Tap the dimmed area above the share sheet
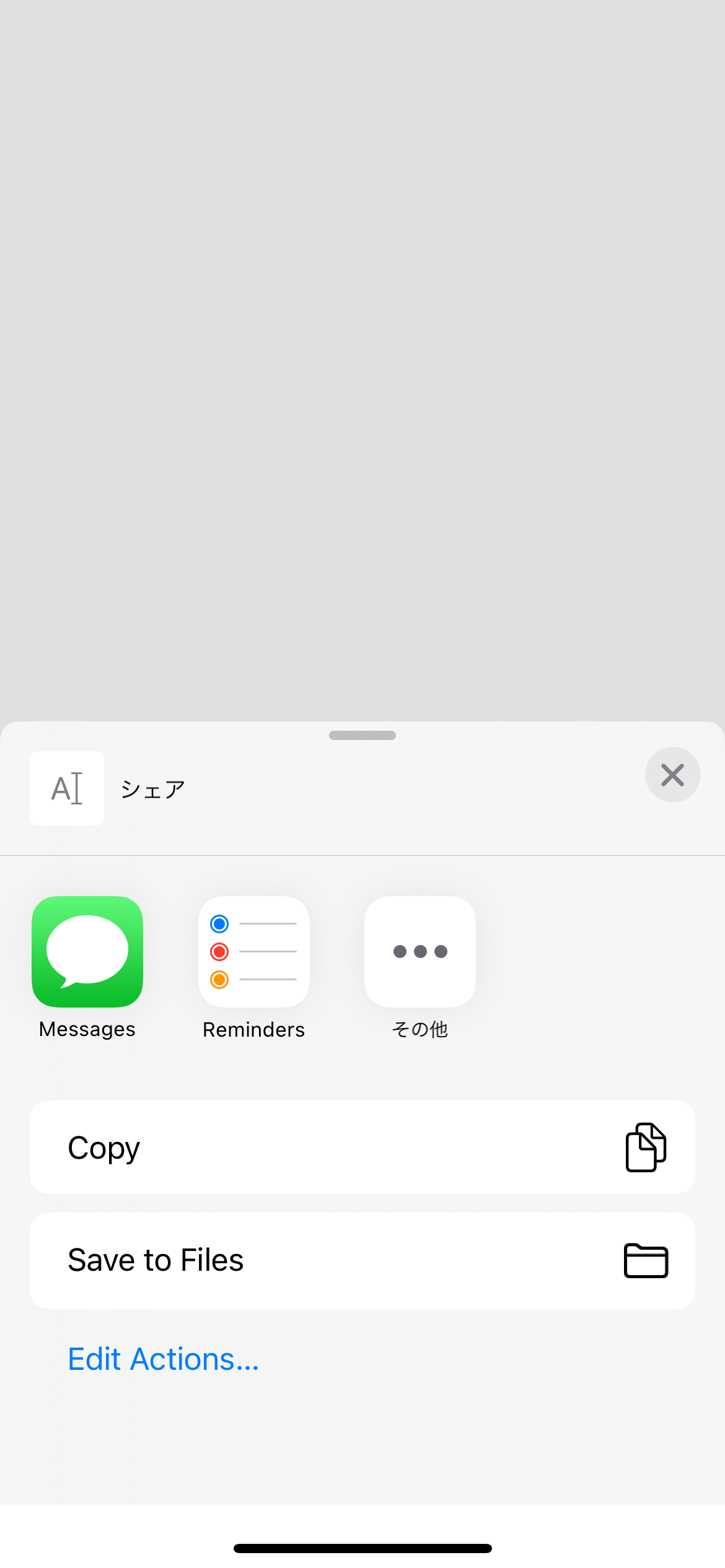Viewport: 725px width, 1568px height. (x=362, y=372)
